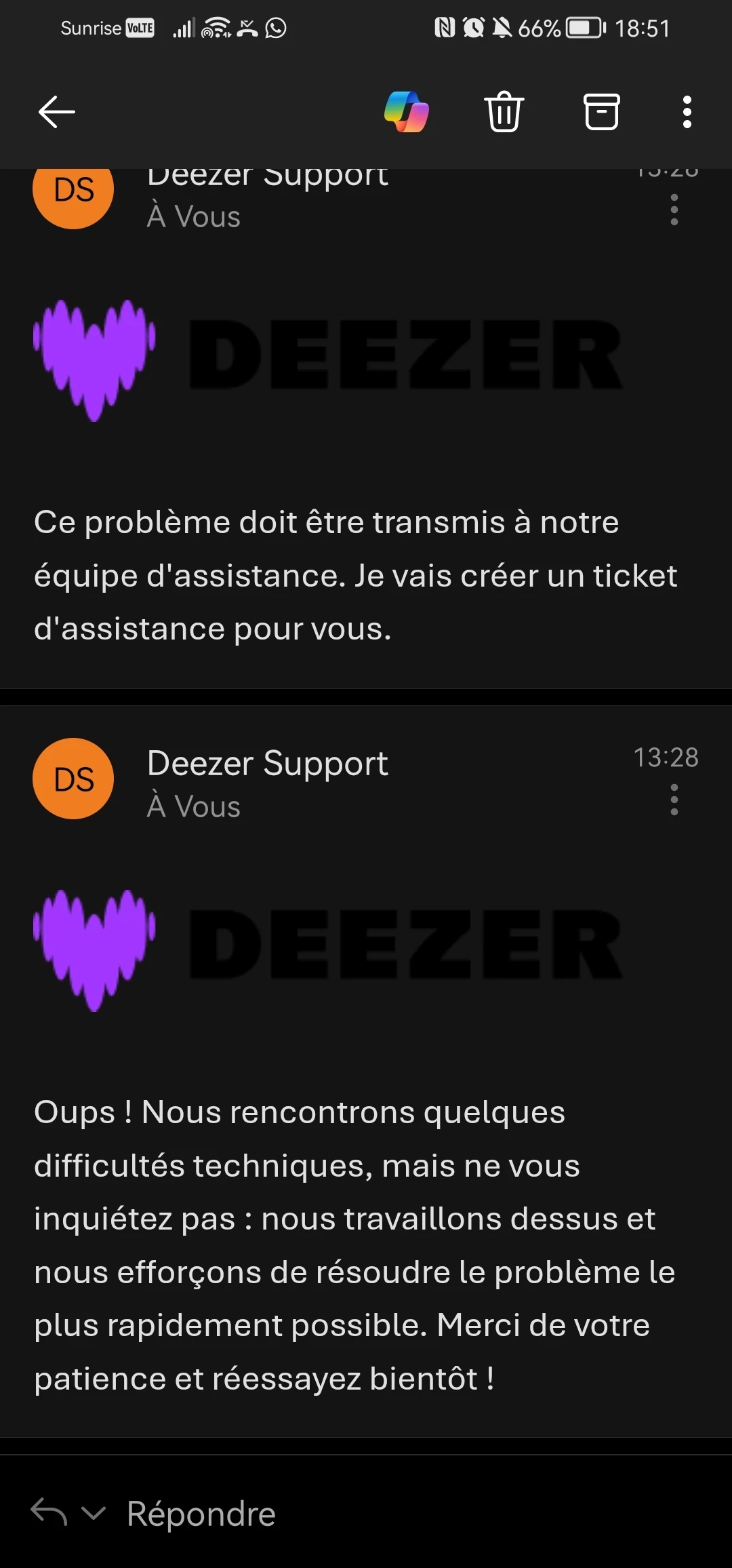View the DS sender avatar at 13:28
Image resolution: width=732 pixels, height=1568 pixels.
pos(73,779)
